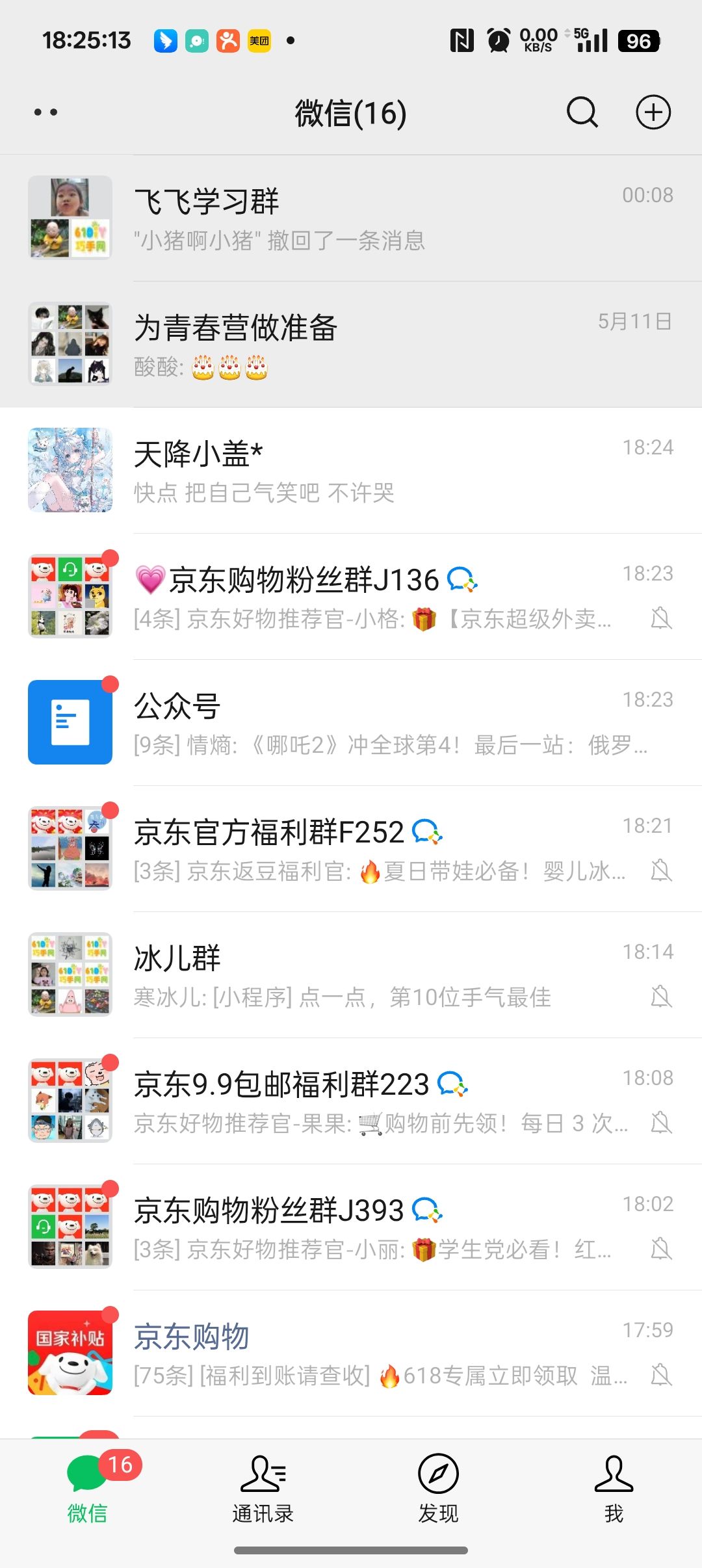Open the 公众号 subscriptions folder
This screenshot has height=1568, width=702.
point(351,722)
